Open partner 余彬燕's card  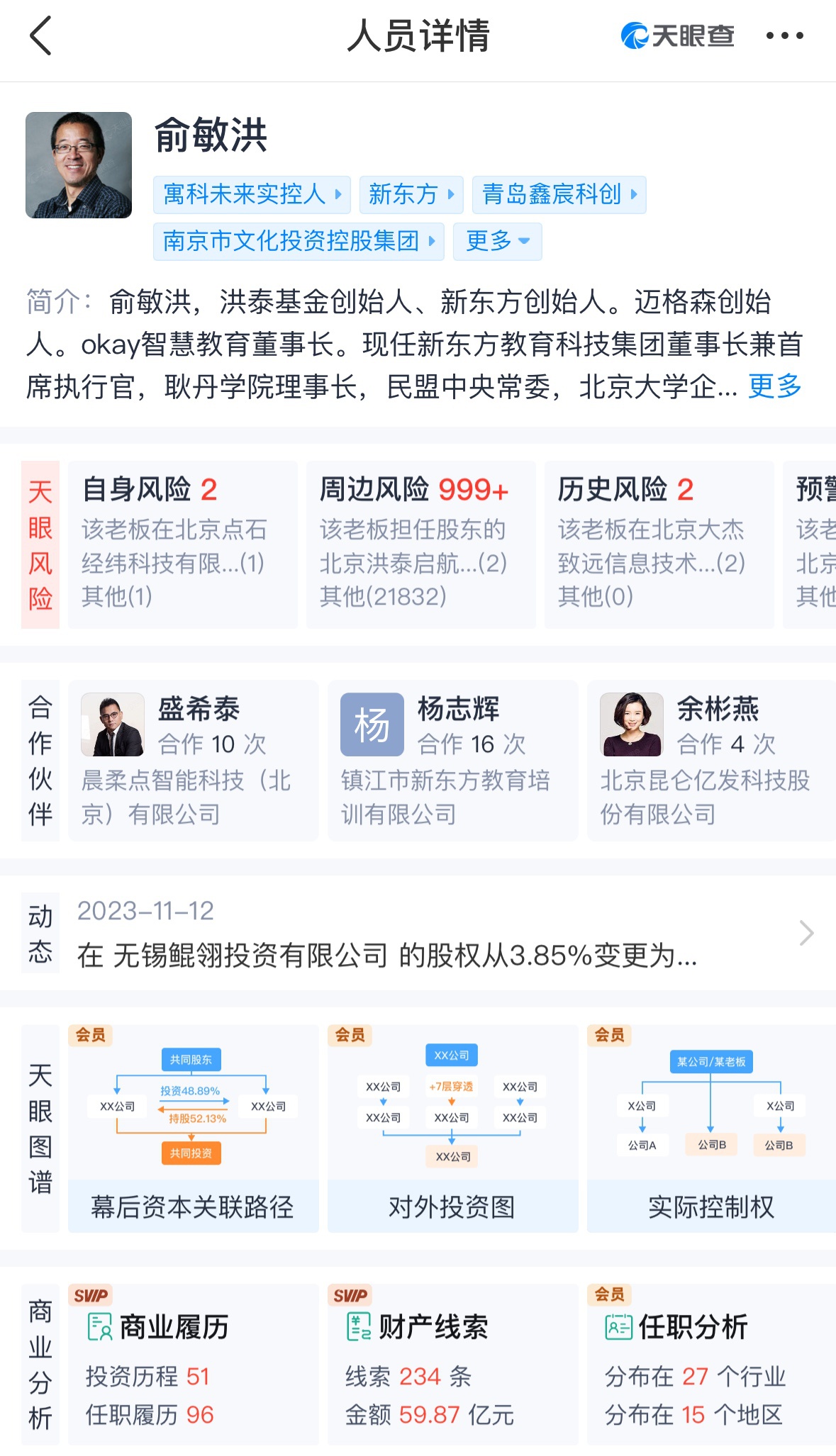711,760
